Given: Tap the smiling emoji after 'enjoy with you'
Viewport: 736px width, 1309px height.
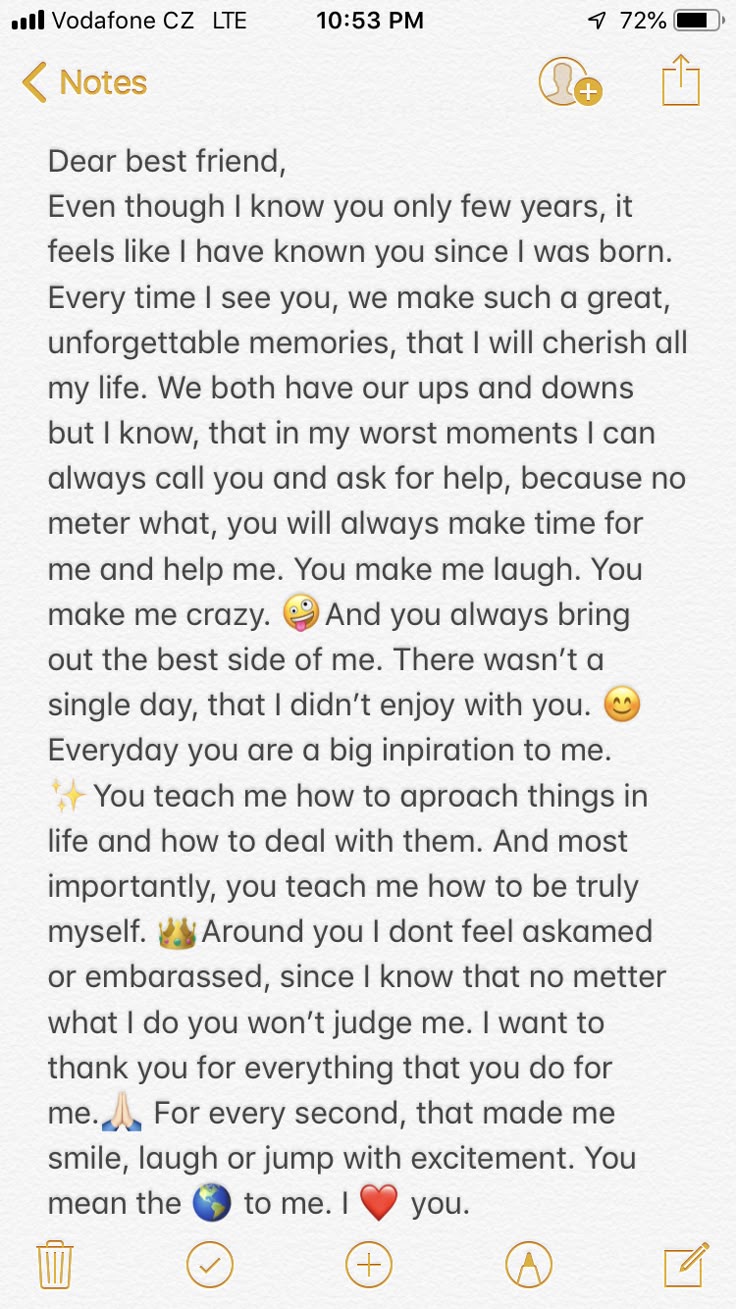Looking at the screenshot, I should [622, 705].
